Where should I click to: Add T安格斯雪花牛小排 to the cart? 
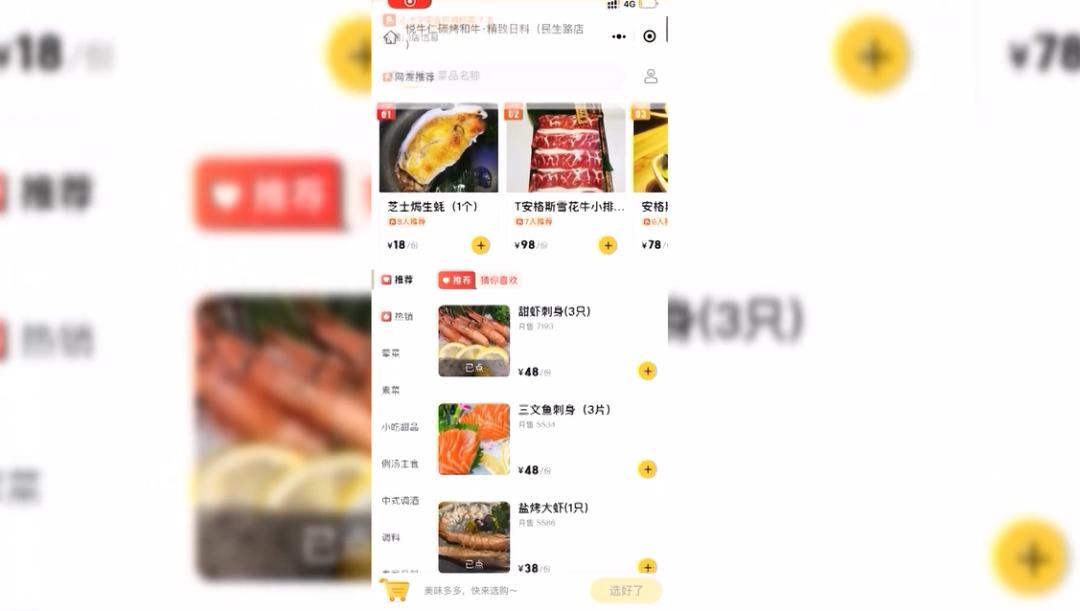[608, 245]
